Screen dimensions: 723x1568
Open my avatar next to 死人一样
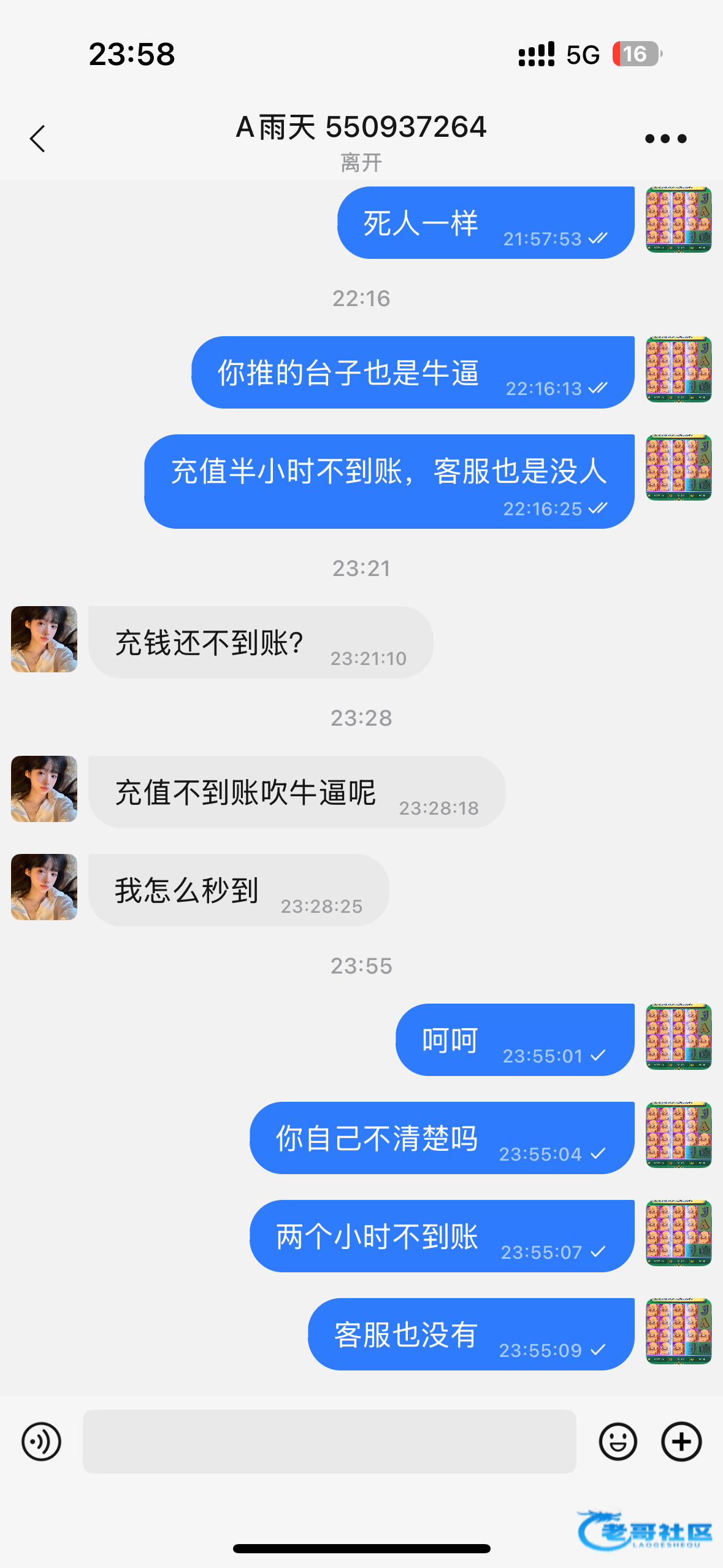coord(678,220)
